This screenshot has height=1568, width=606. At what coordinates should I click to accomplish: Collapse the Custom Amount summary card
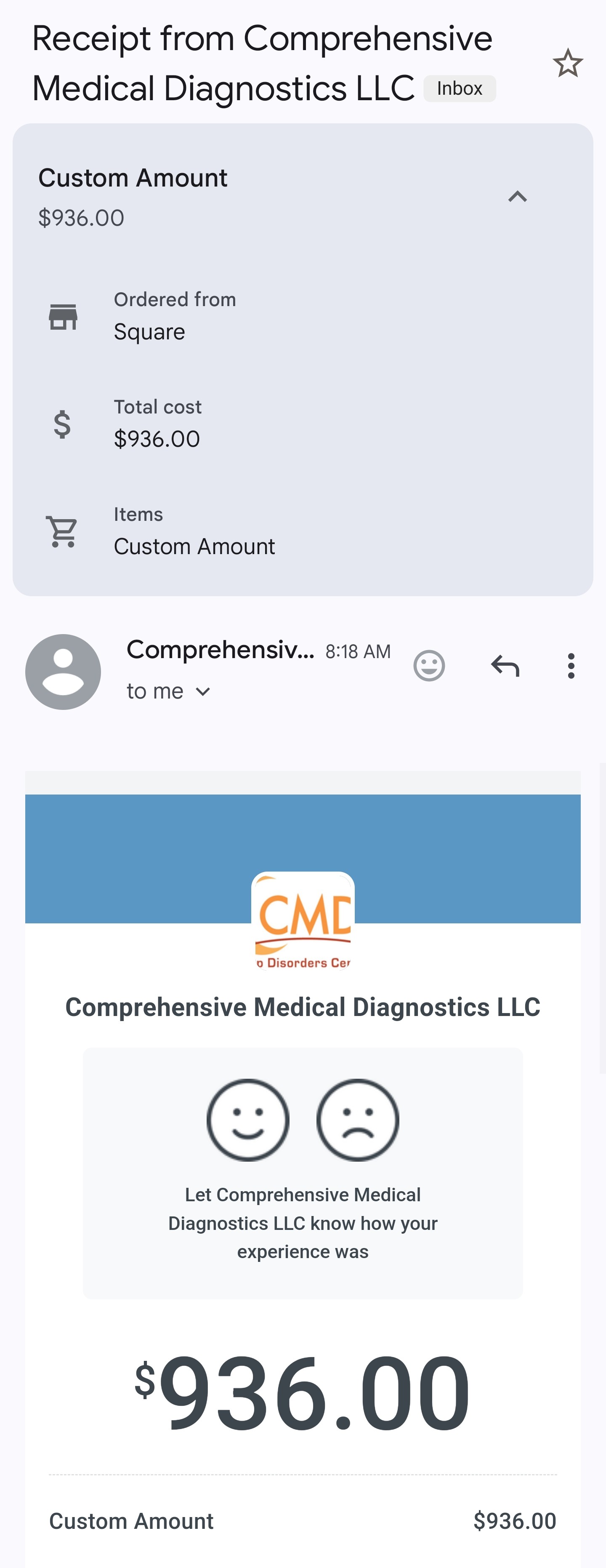click(x=517, y=197)
